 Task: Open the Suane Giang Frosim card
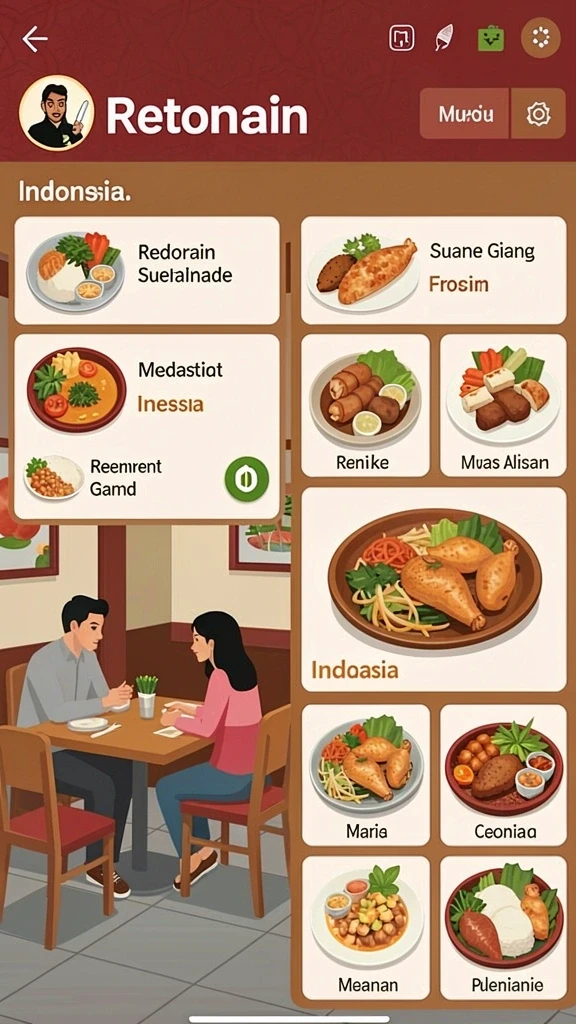click(433, 270)
